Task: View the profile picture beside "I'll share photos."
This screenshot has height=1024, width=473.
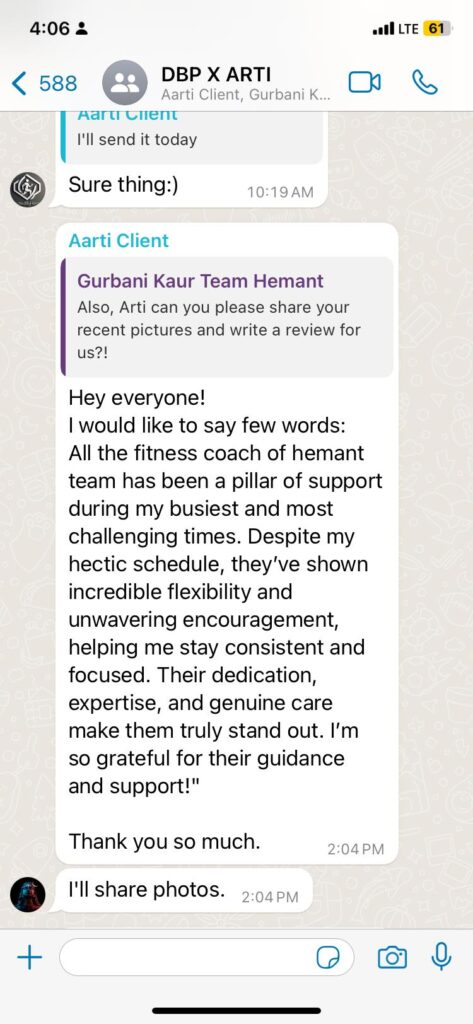Action: (27, 894)
